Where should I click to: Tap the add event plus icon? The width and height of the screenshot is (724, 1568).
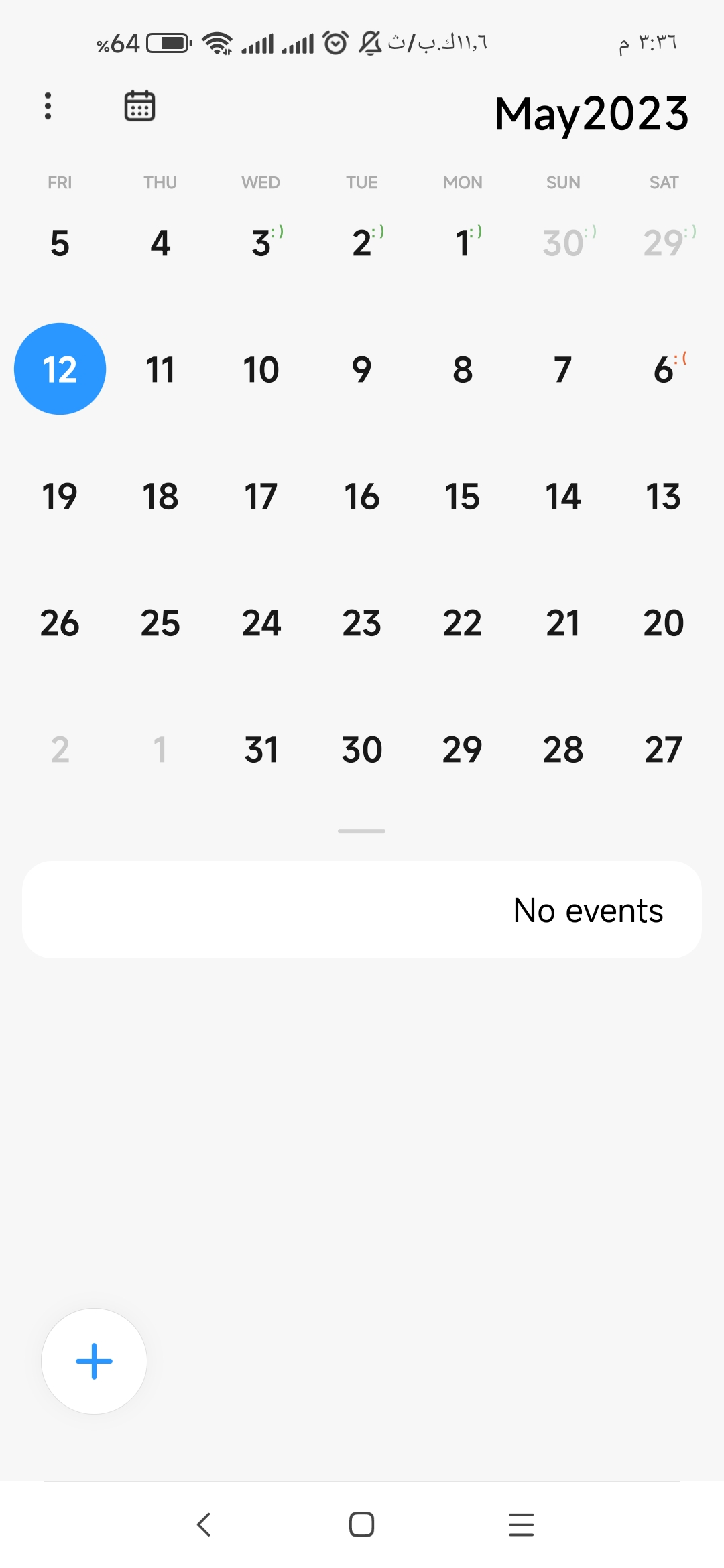(x=94, y=1360)
